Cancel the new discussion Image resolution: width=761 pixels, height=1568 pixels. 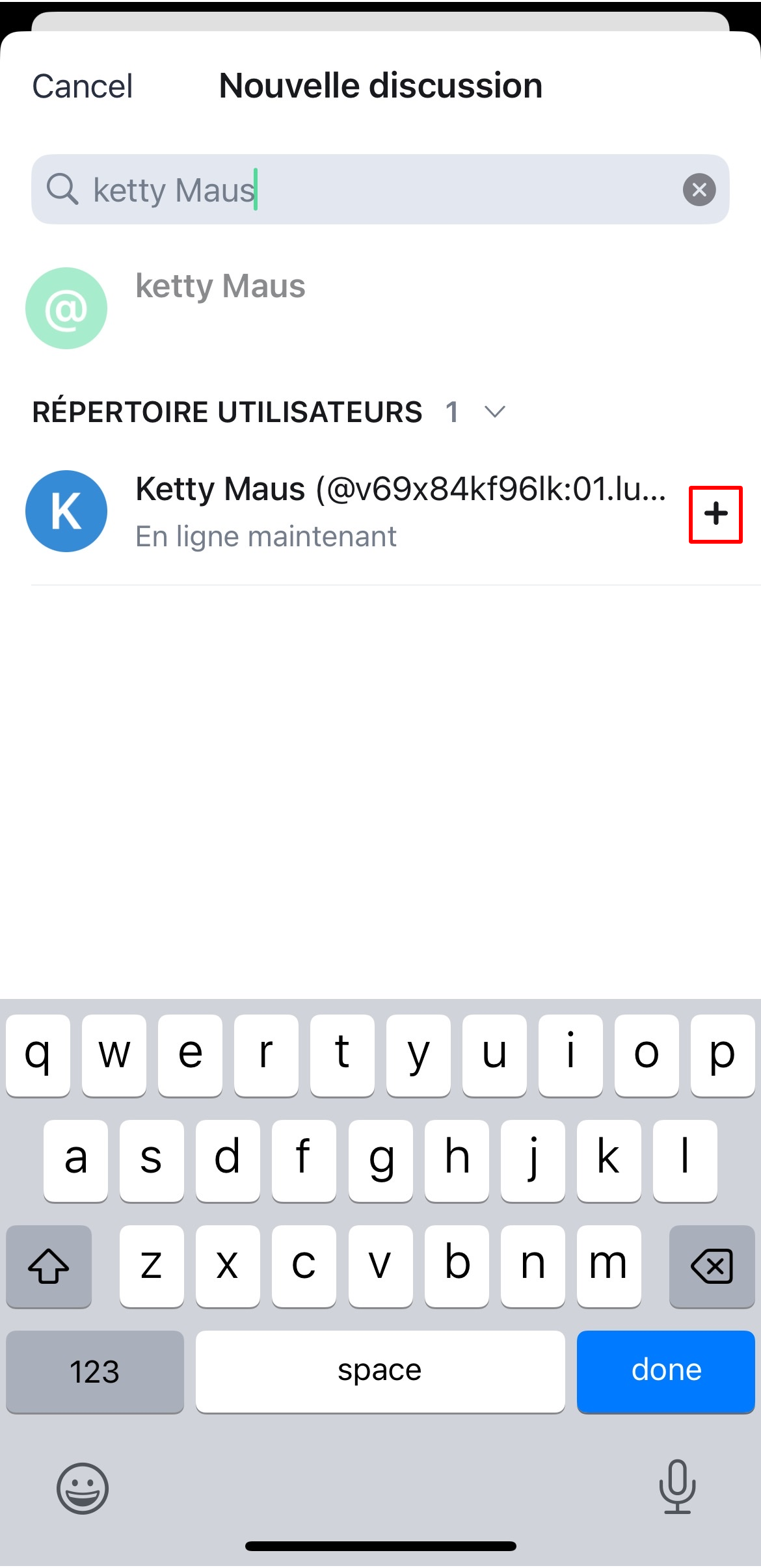[x=83, y=86]
